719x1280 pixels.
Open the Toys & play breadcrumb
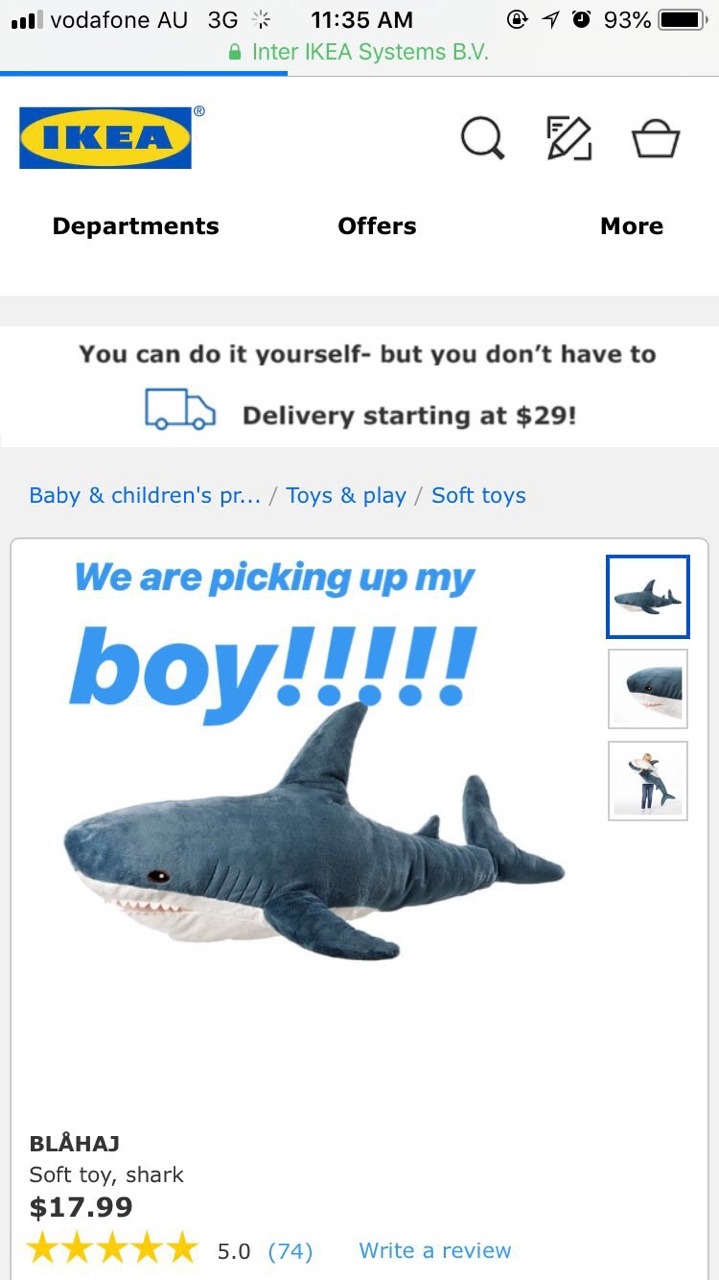pyautogui.click(x=346, y=496)
